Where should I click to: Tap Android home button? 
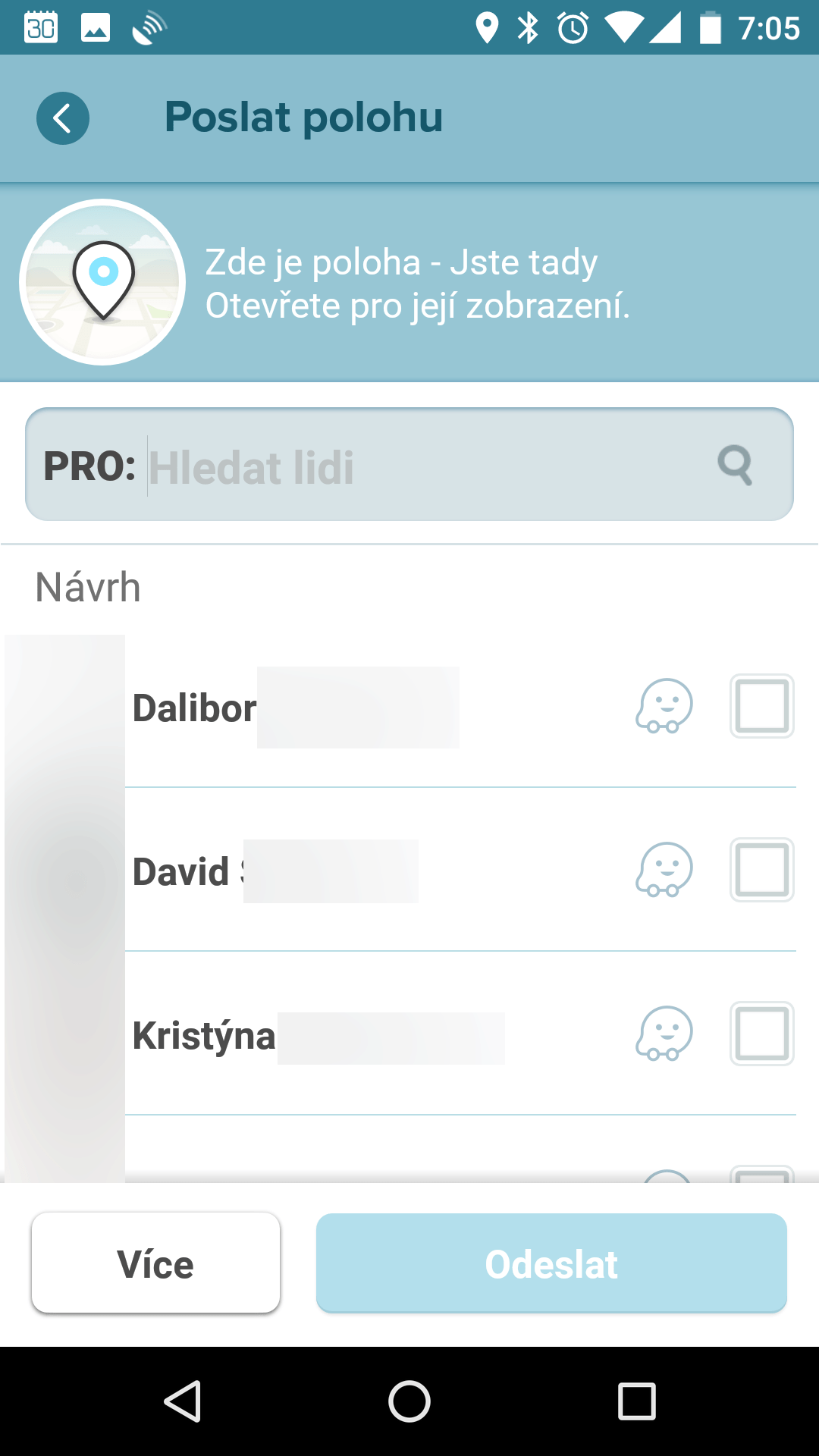pos(409,1401)
